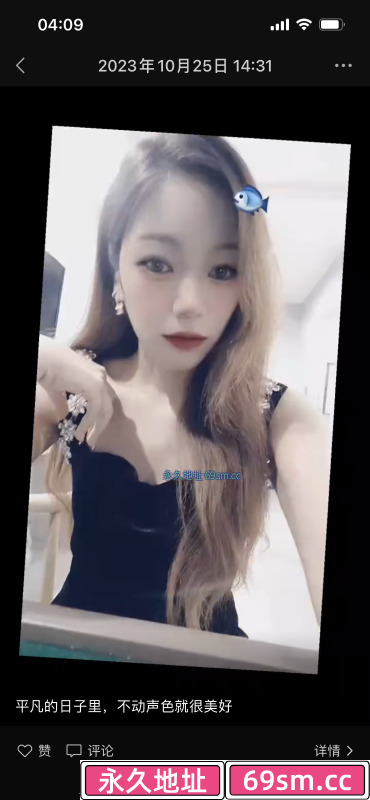Like this post with 赞
This screenshot has width=370, height=800.
tap(34, 751)
